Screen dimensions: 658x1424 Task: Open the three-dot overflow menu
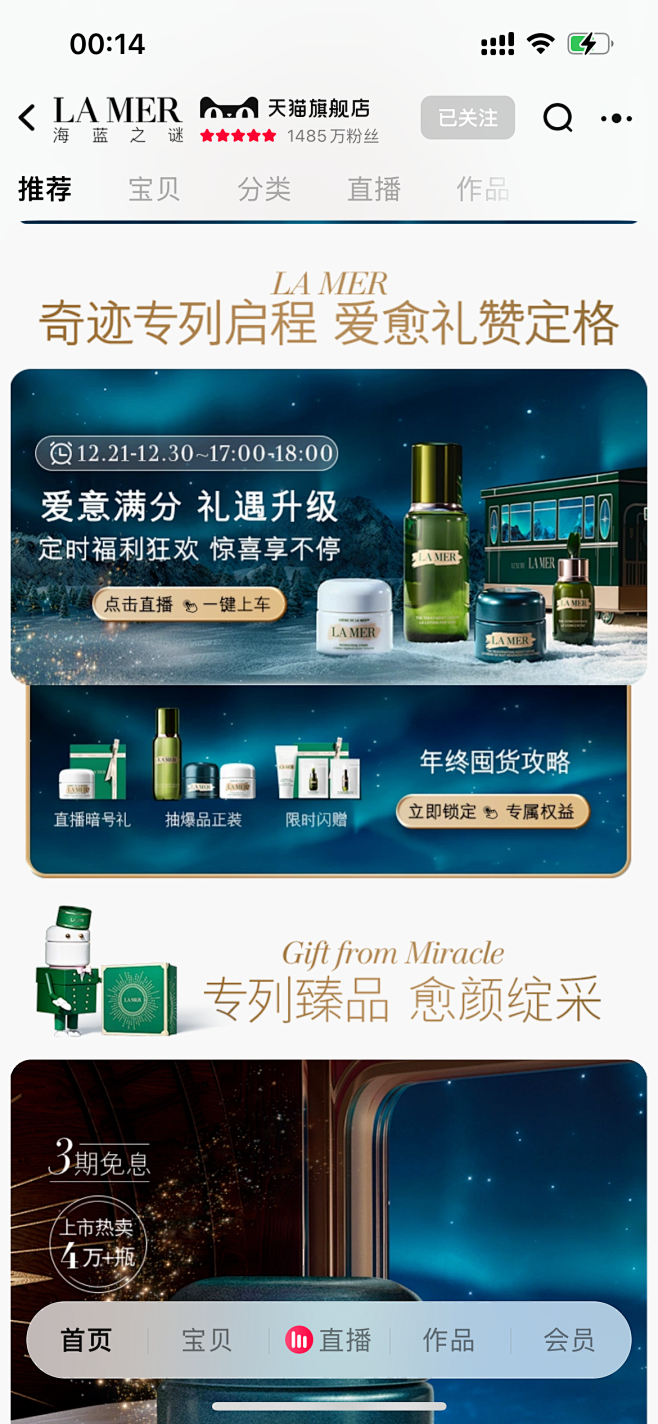click(x=616, y=118)
